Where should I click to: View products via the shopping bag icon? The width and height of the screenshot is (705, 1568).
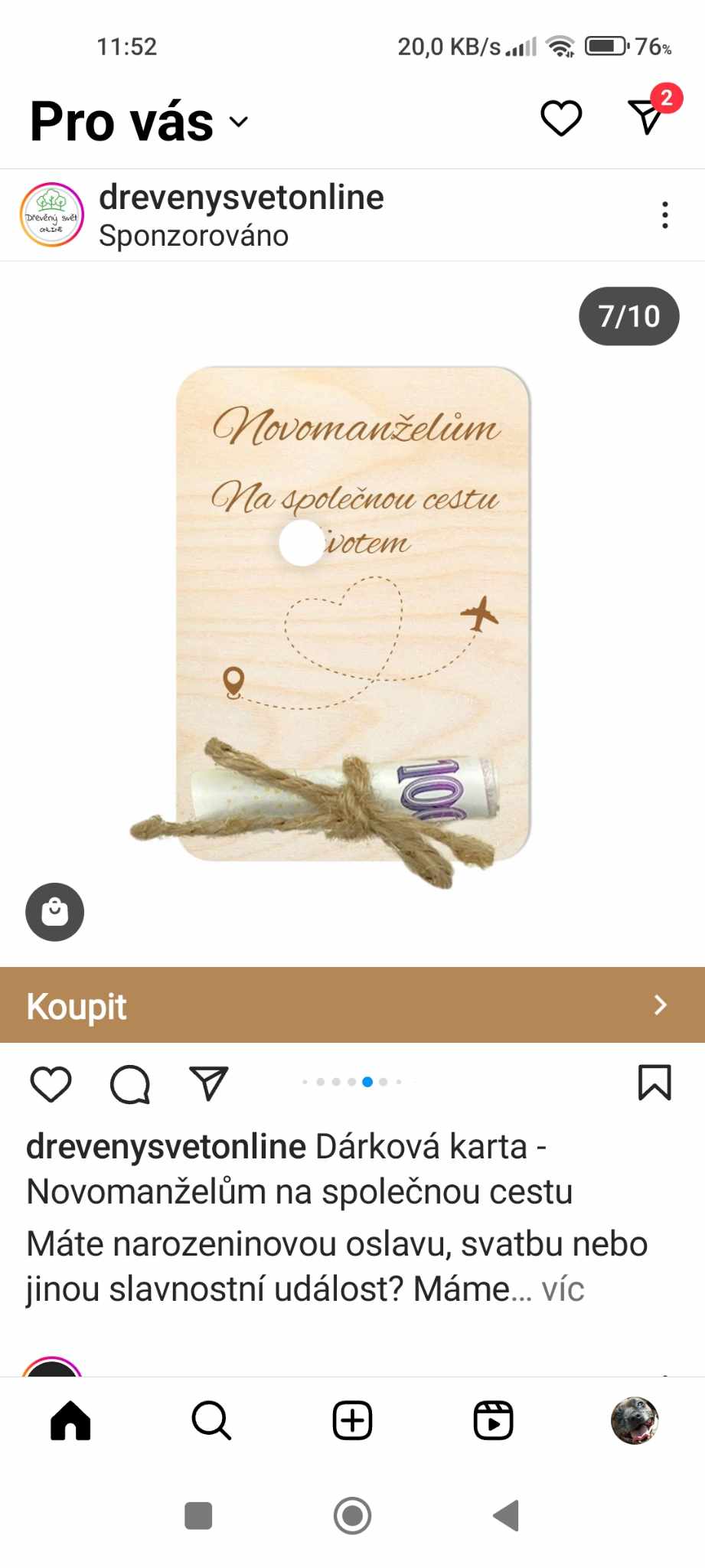[x=55, y=912]
